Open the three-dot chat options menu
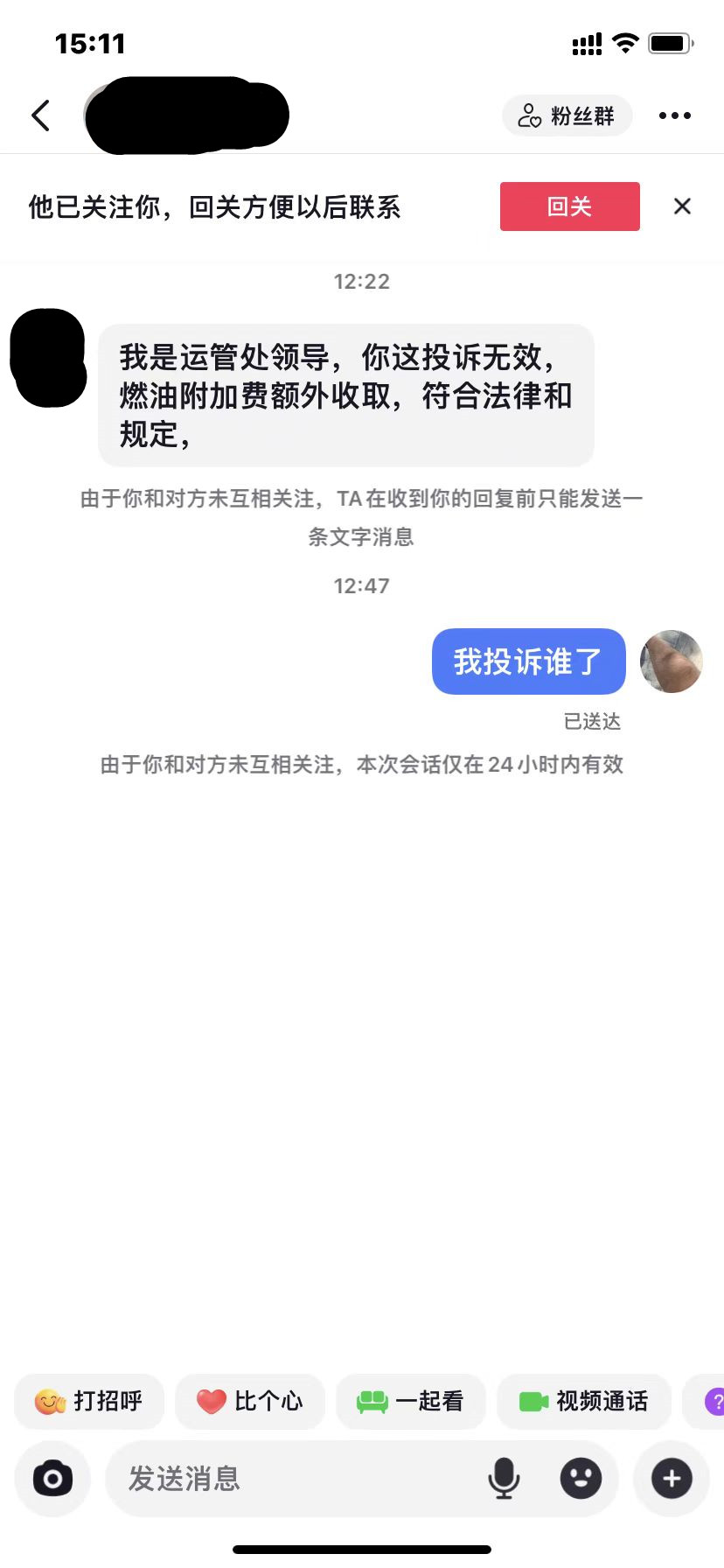This screenshot has width=724, height=1568. tap(673, 115)
